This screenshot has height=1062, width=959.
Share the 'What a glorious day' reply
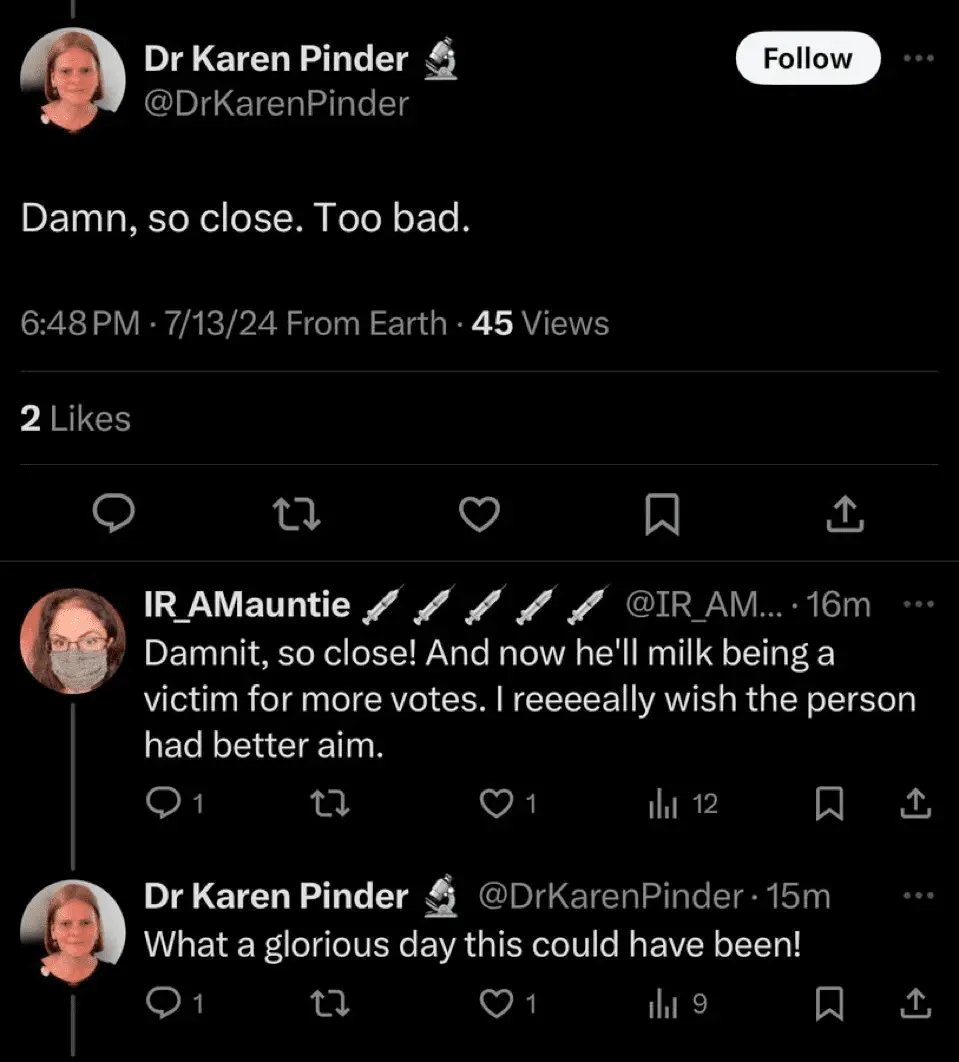(917, 1003)
